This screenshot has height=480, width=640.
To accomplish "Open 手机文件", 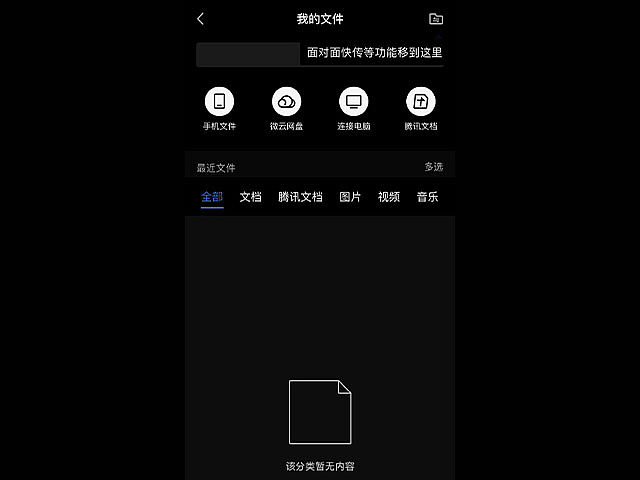I will tap(219, 102).
